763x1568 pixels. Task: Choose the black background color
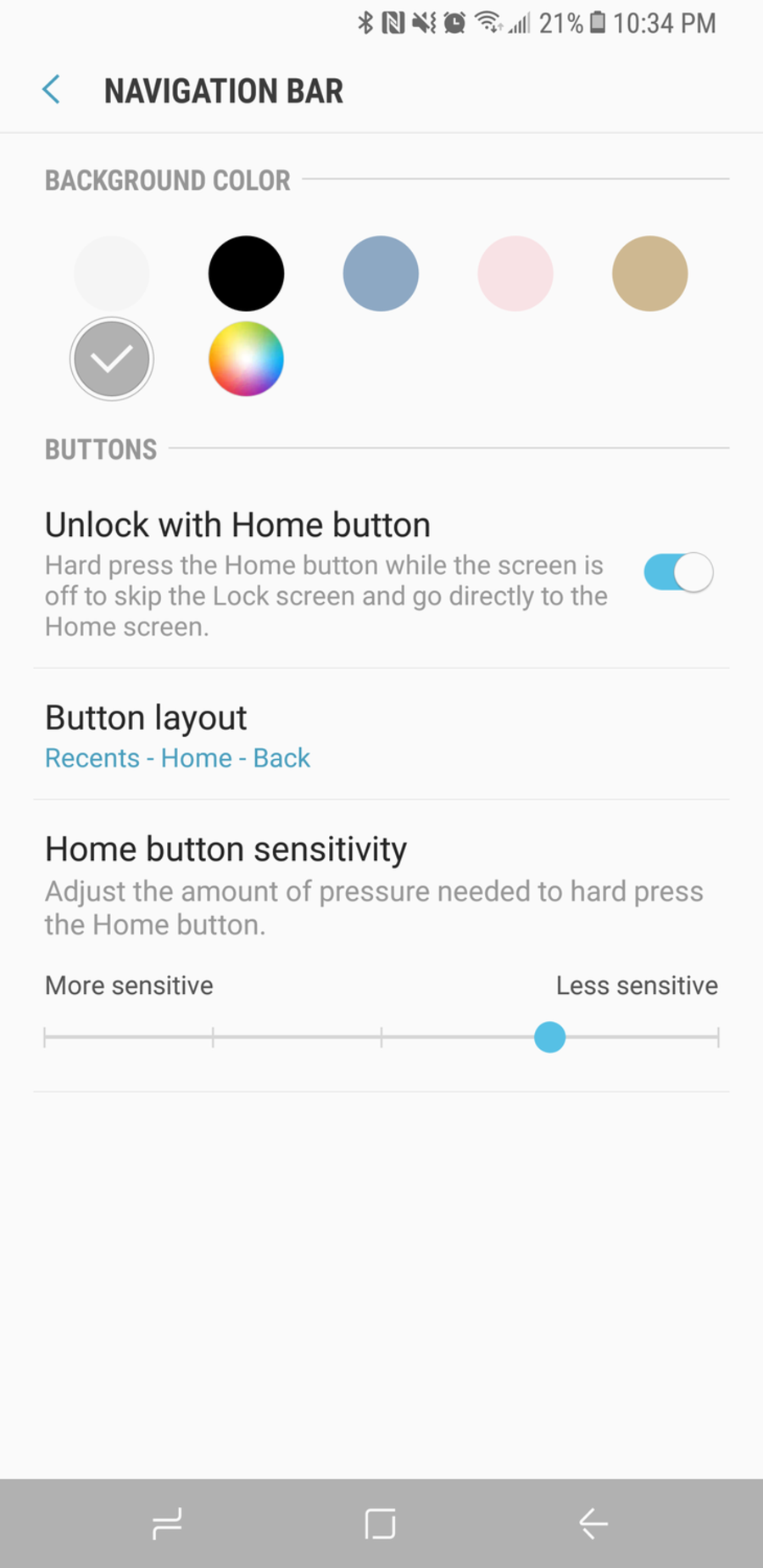(x=246, y=273)
